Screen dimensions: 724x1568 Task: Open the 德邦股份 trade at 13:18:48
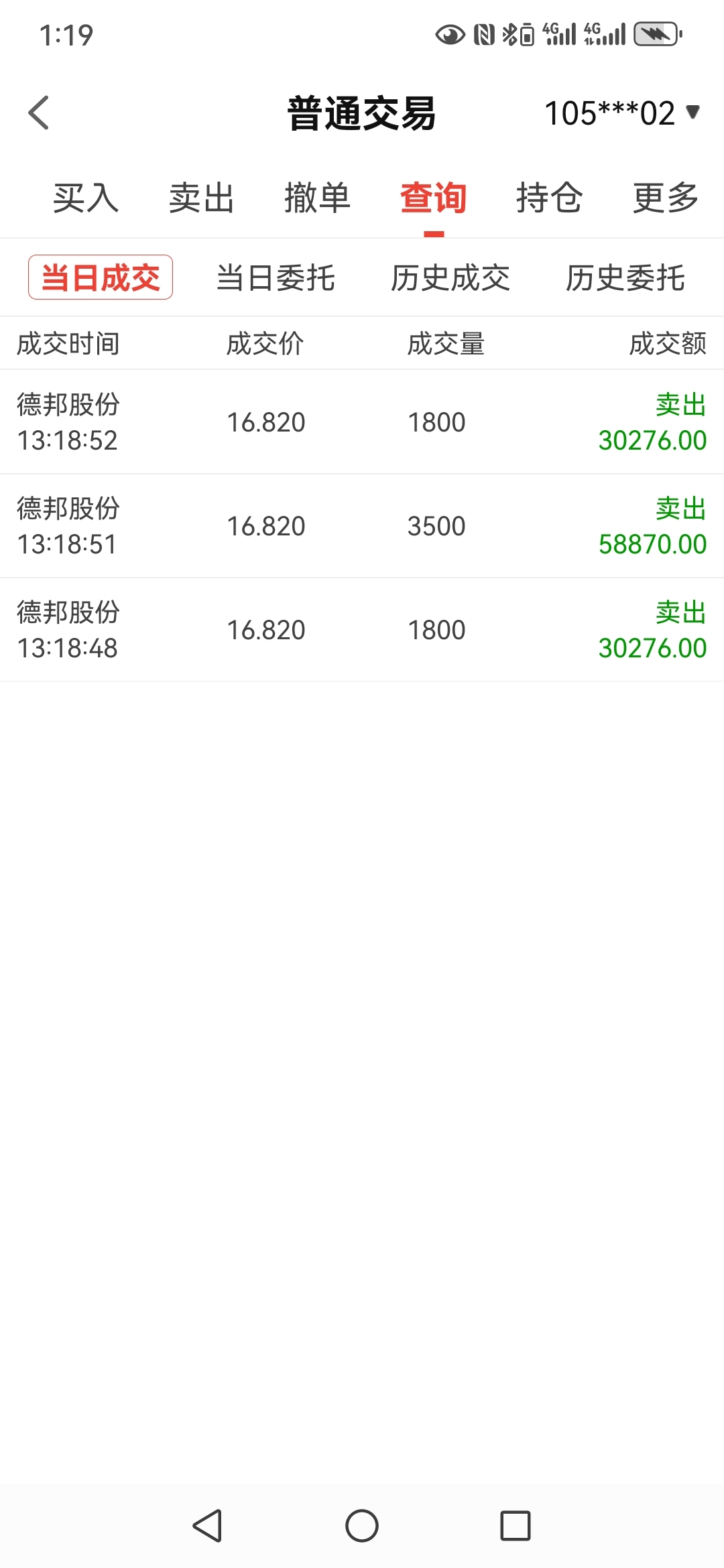point(362,630)
